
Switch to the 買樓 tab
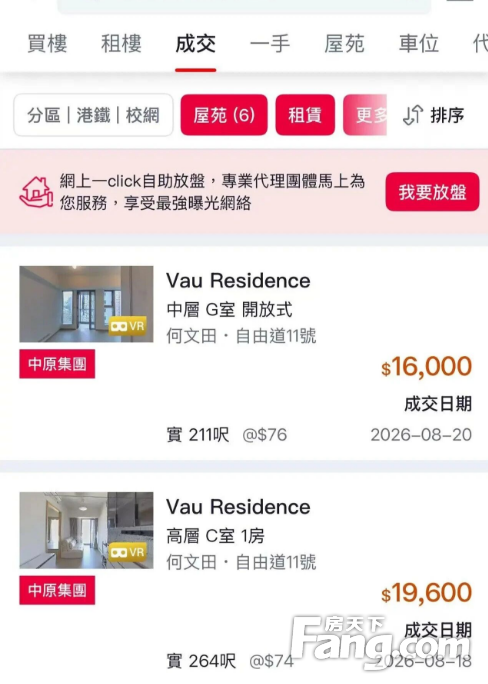(47, 44)
